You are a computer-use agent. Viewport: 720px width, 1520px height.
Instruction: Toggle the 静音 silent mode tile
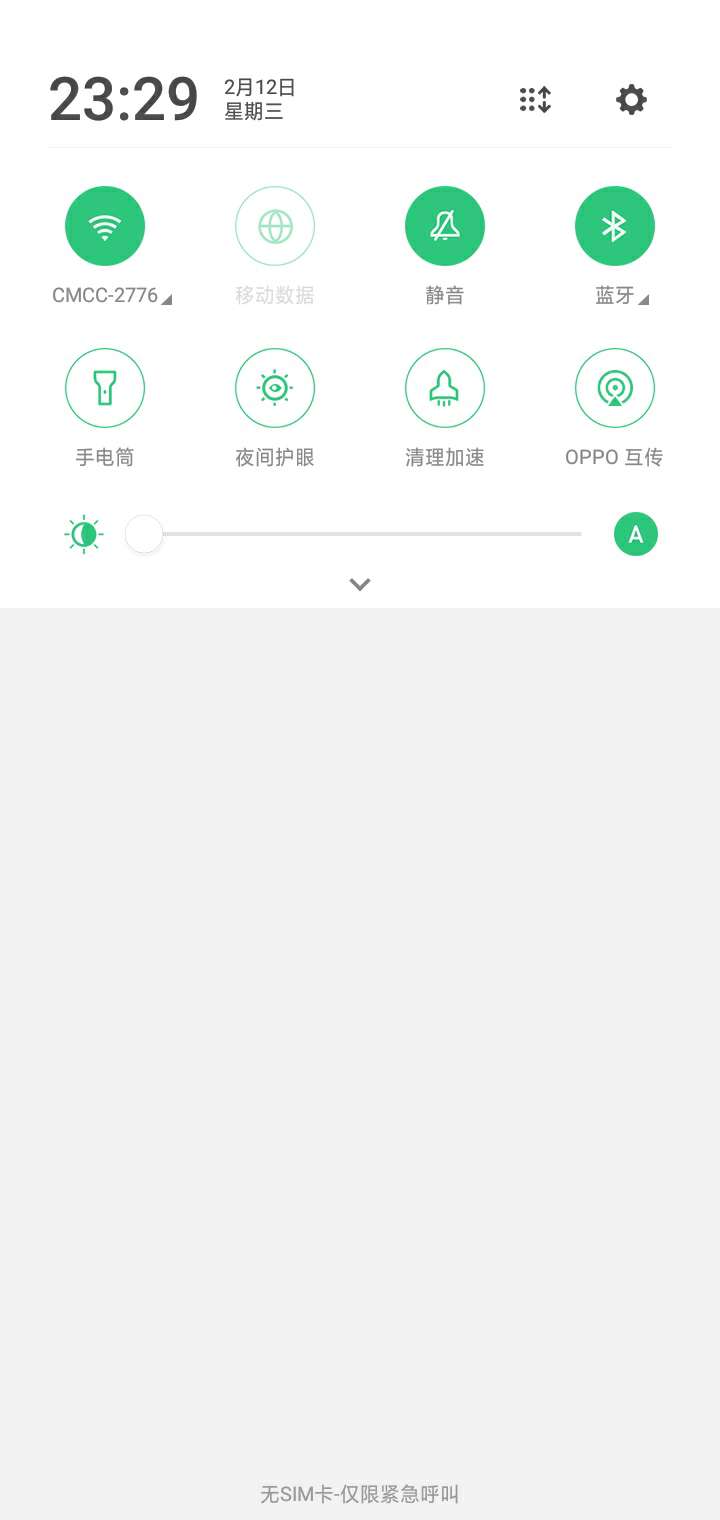point(445,226)
